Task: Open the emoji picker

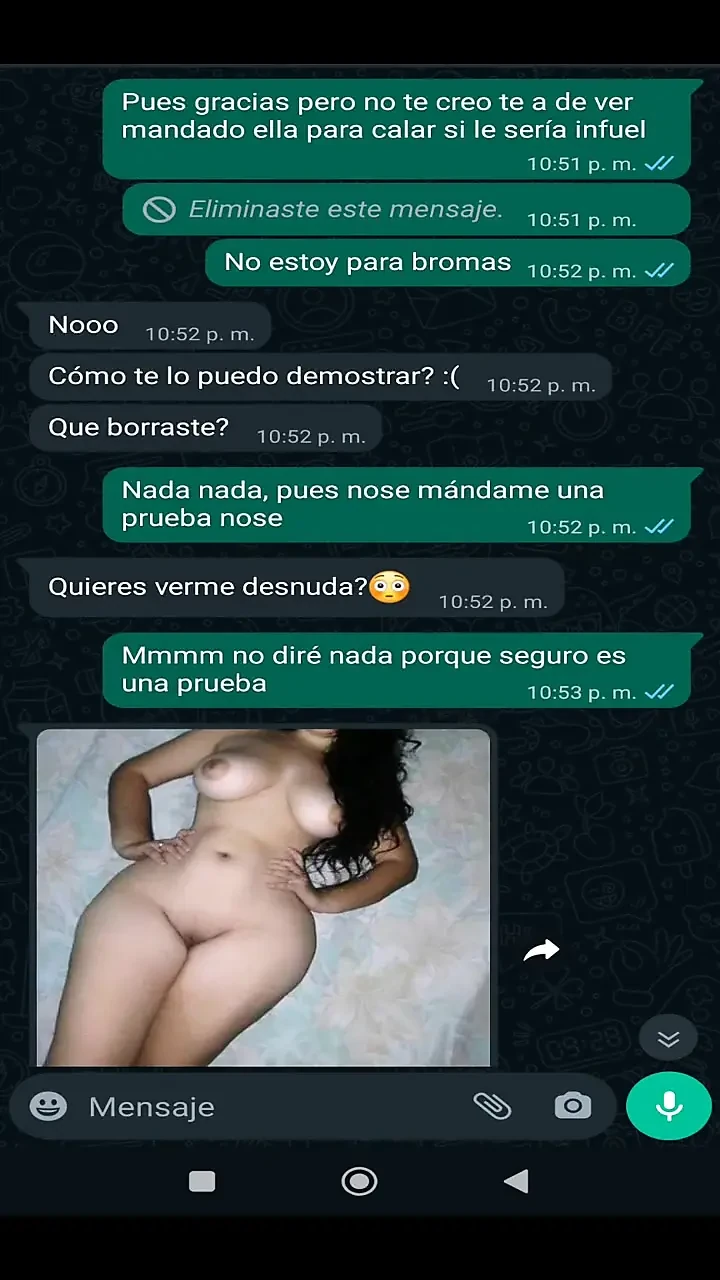Action: 48,1106
